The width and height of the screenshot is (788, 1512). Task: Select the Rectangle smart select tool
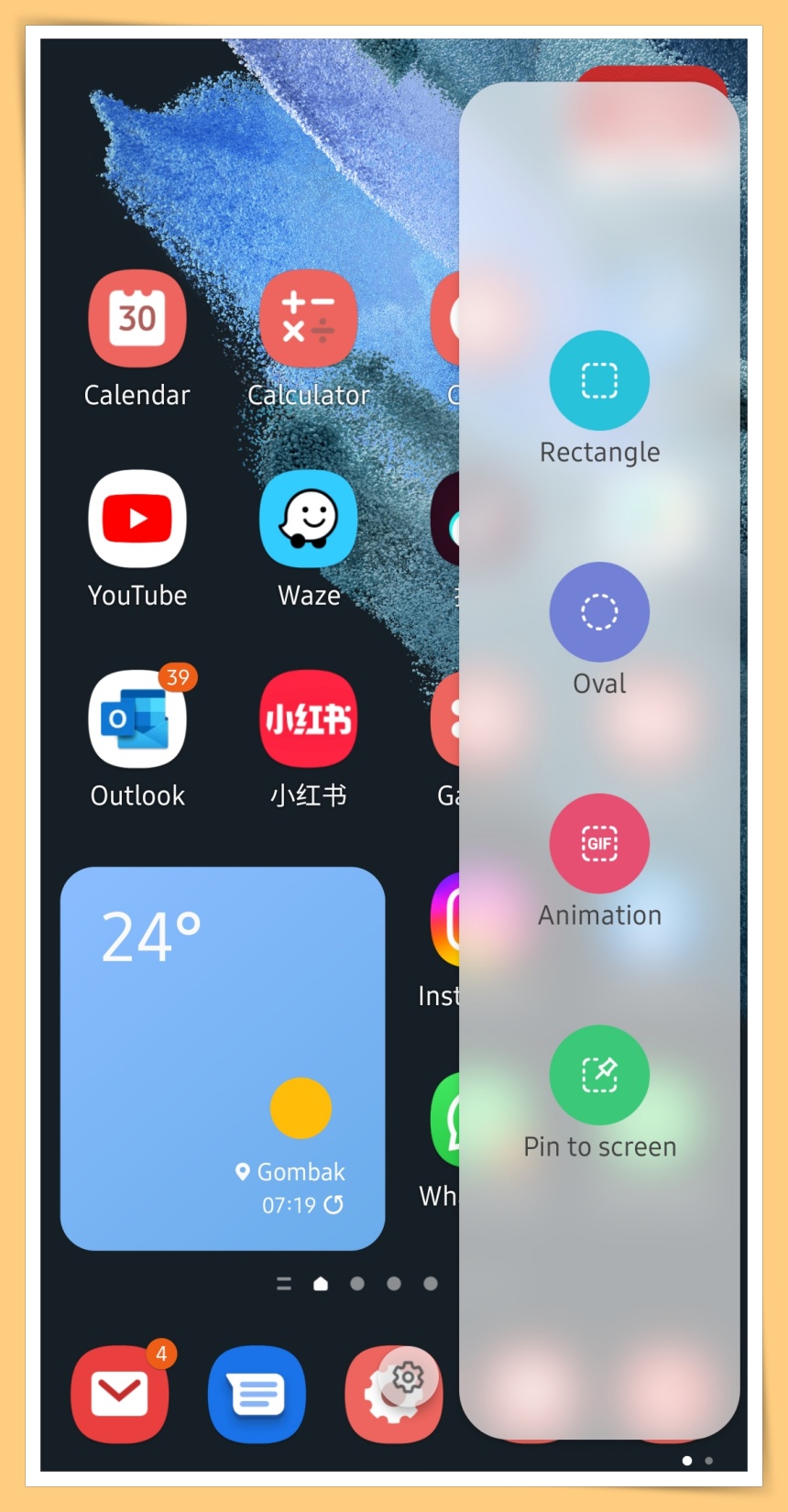point(599,380)
